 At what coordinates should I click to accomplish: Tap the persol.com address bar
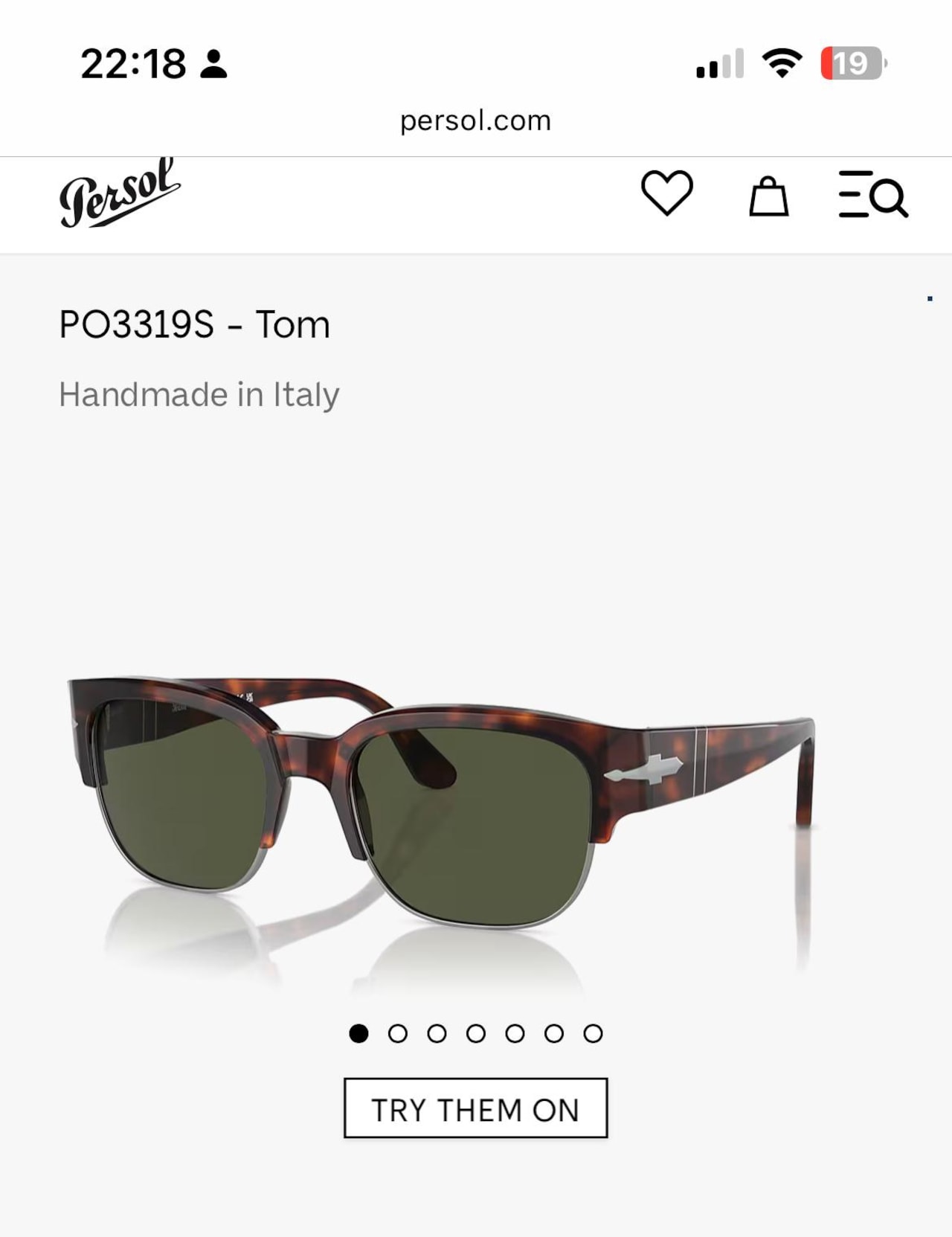(475, 121)
